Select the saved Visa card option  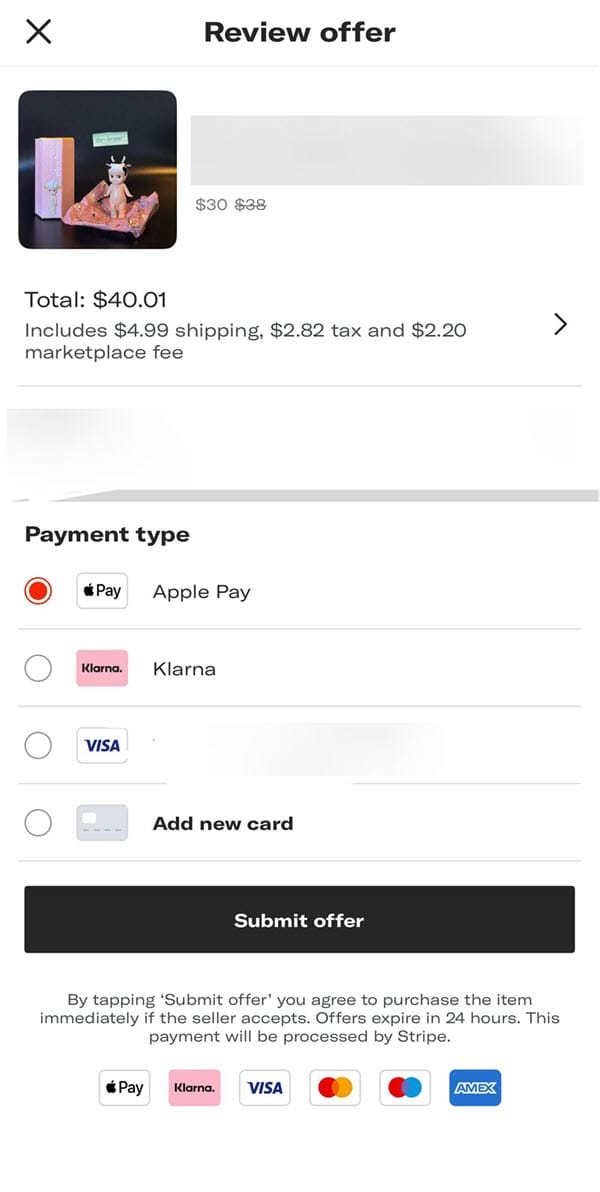[x=38, y=745]
